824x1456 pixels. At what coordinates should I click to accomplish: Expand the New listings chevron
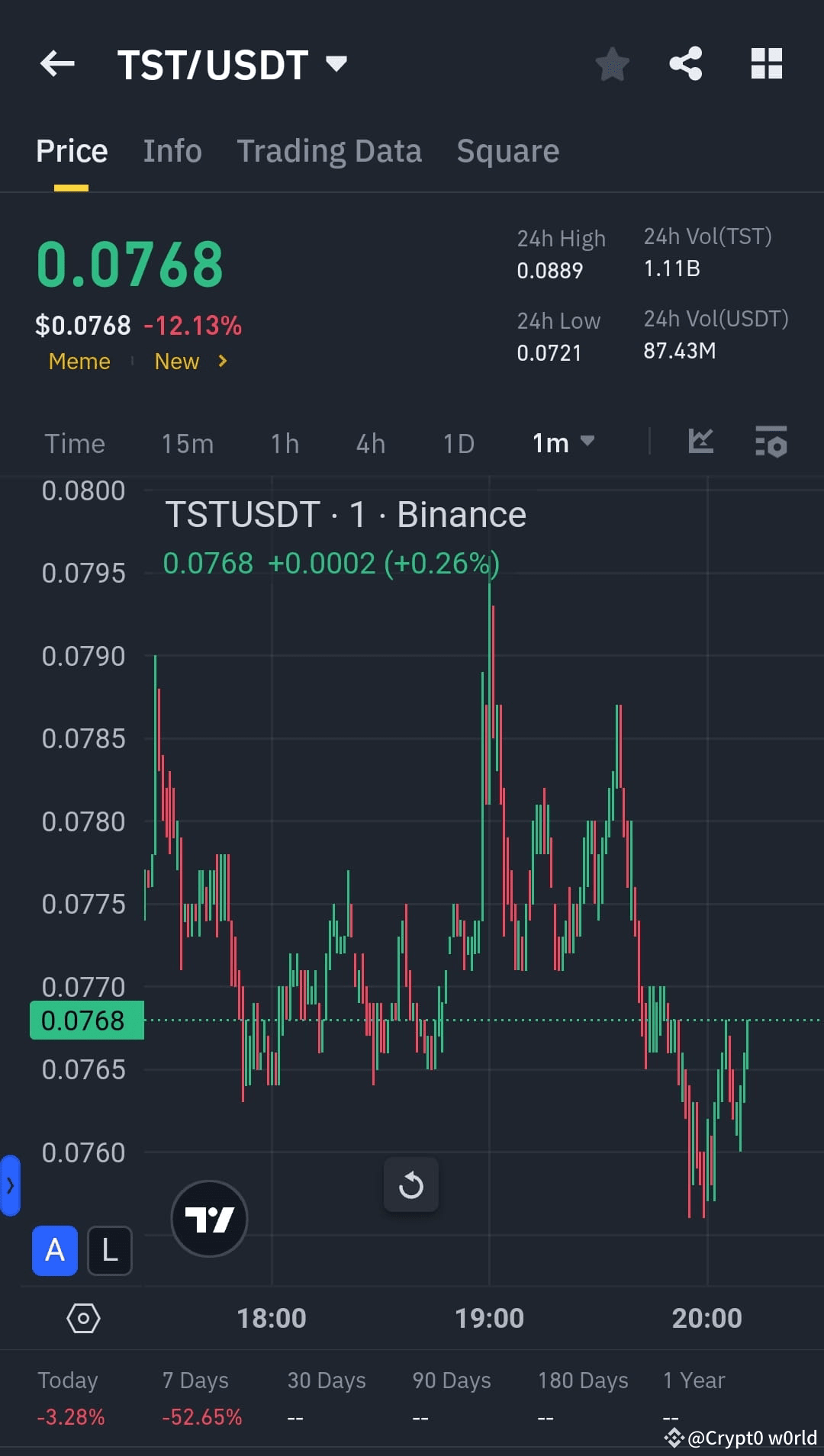[222, 362]
